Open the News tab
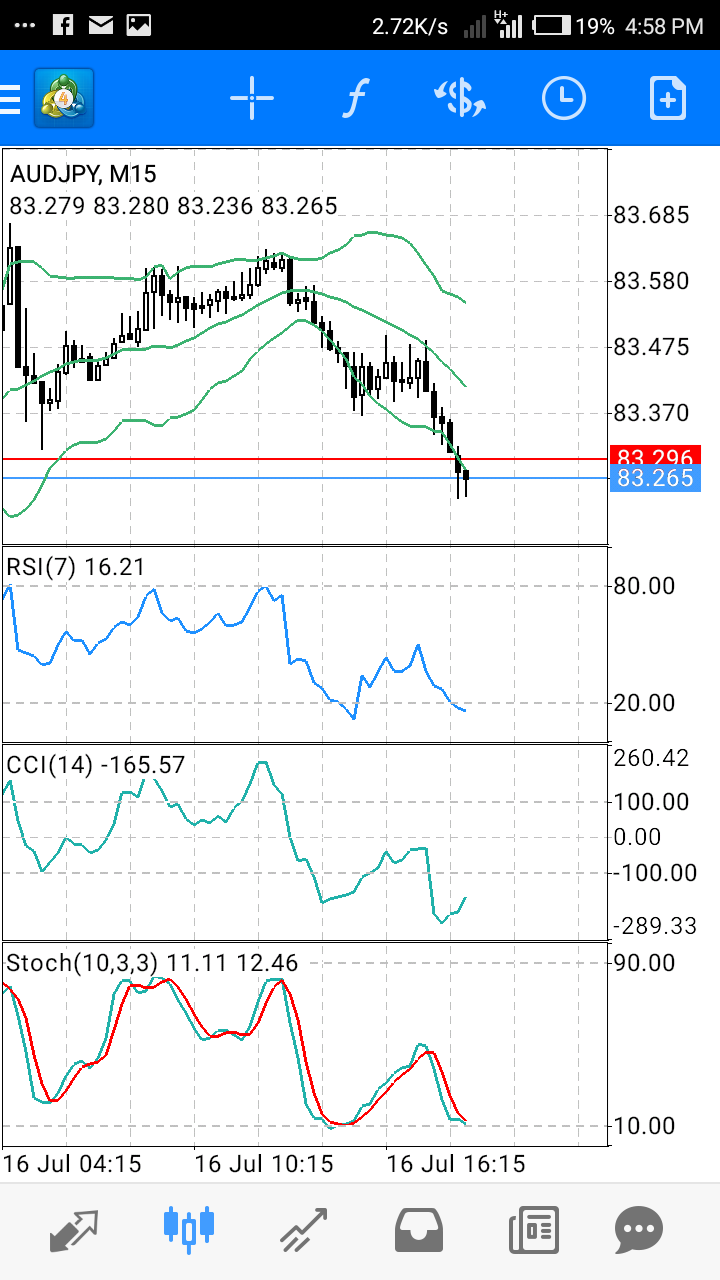This screenshot has height=1280, width=720. click(533, 1230)
